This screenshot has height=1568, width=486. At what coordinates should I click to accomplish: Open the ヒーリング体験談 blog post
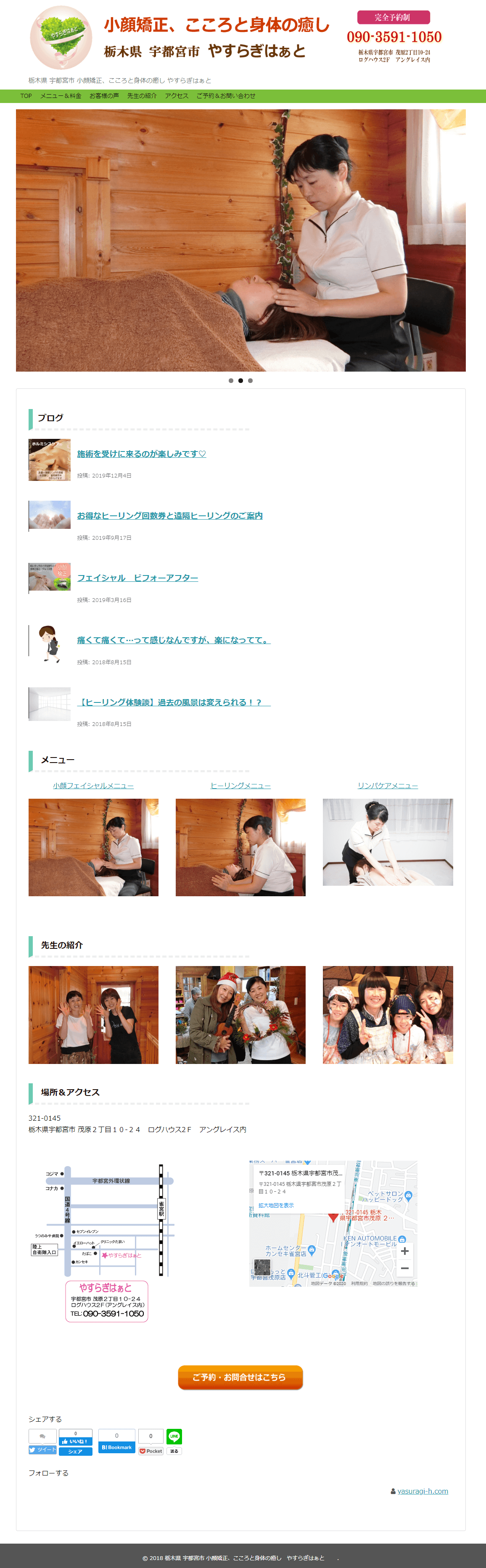click(174, 702)
